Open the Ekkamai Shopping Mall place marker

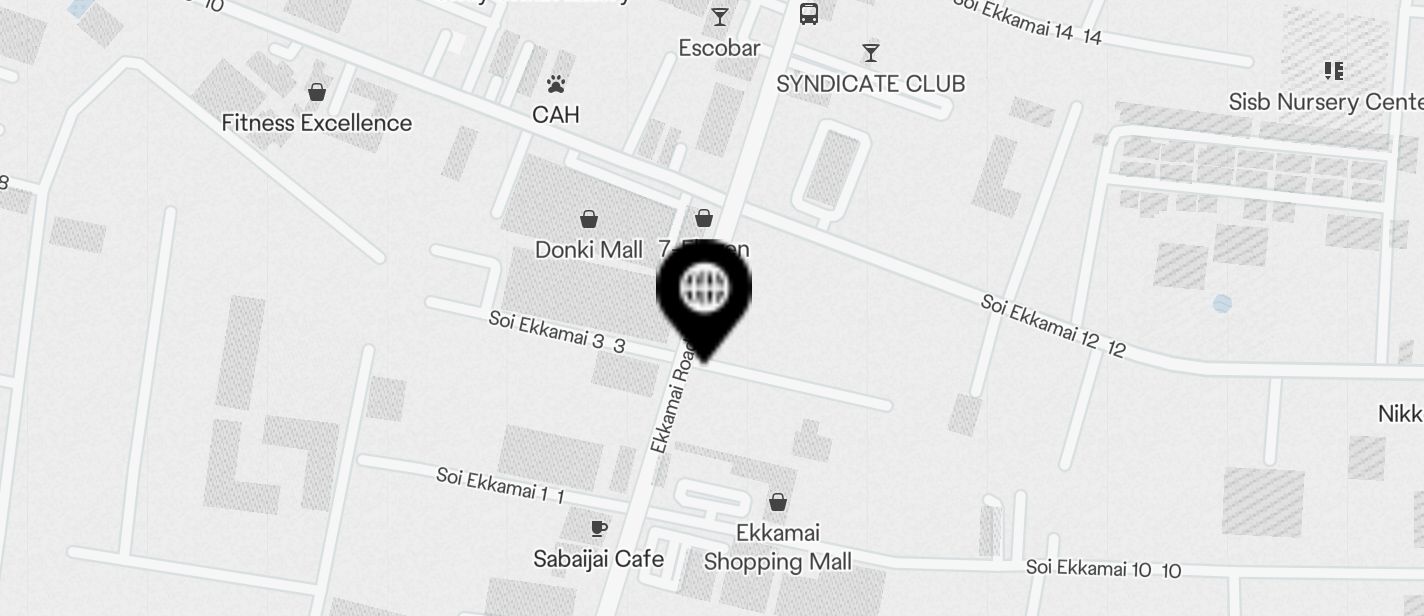[x=777, y=502]
